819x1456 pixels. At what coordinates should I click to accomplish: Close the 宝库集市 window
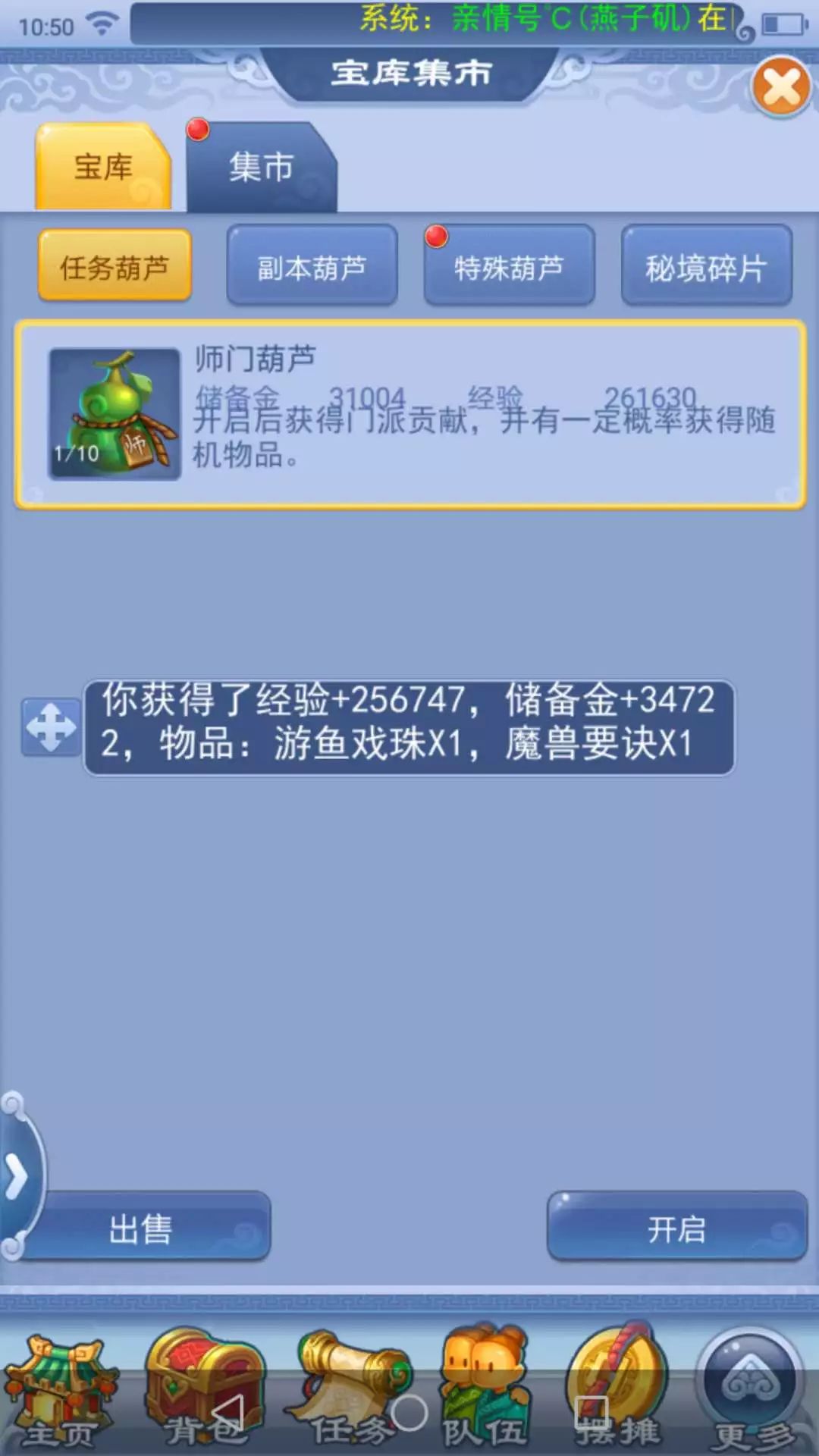click(781, 87)
